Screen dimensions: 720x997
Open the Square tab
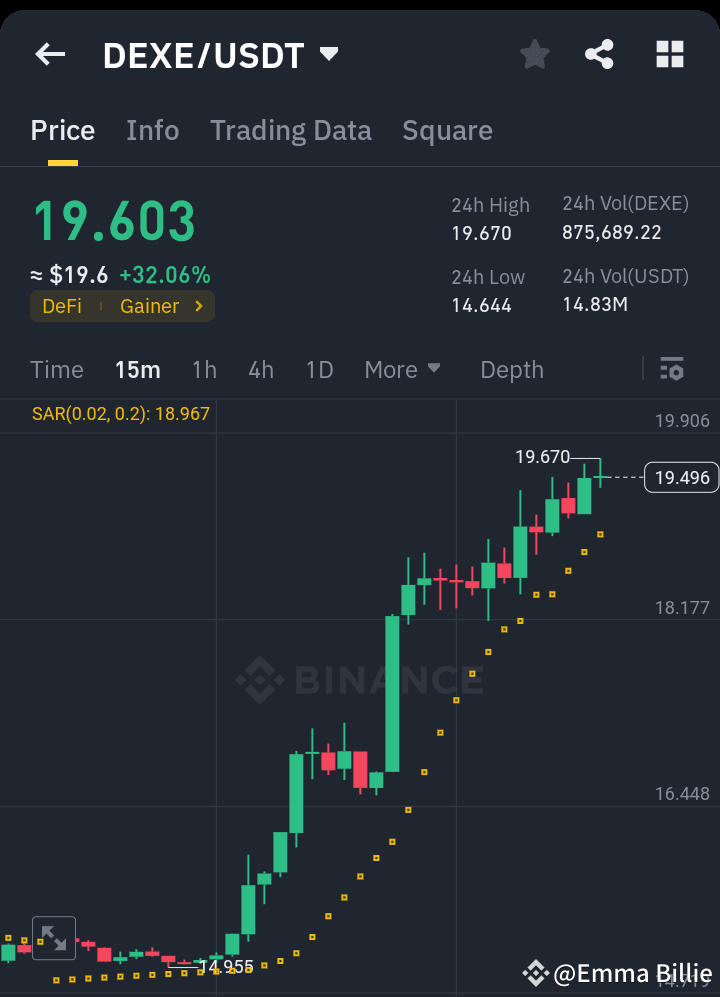[x=447, y=130]
